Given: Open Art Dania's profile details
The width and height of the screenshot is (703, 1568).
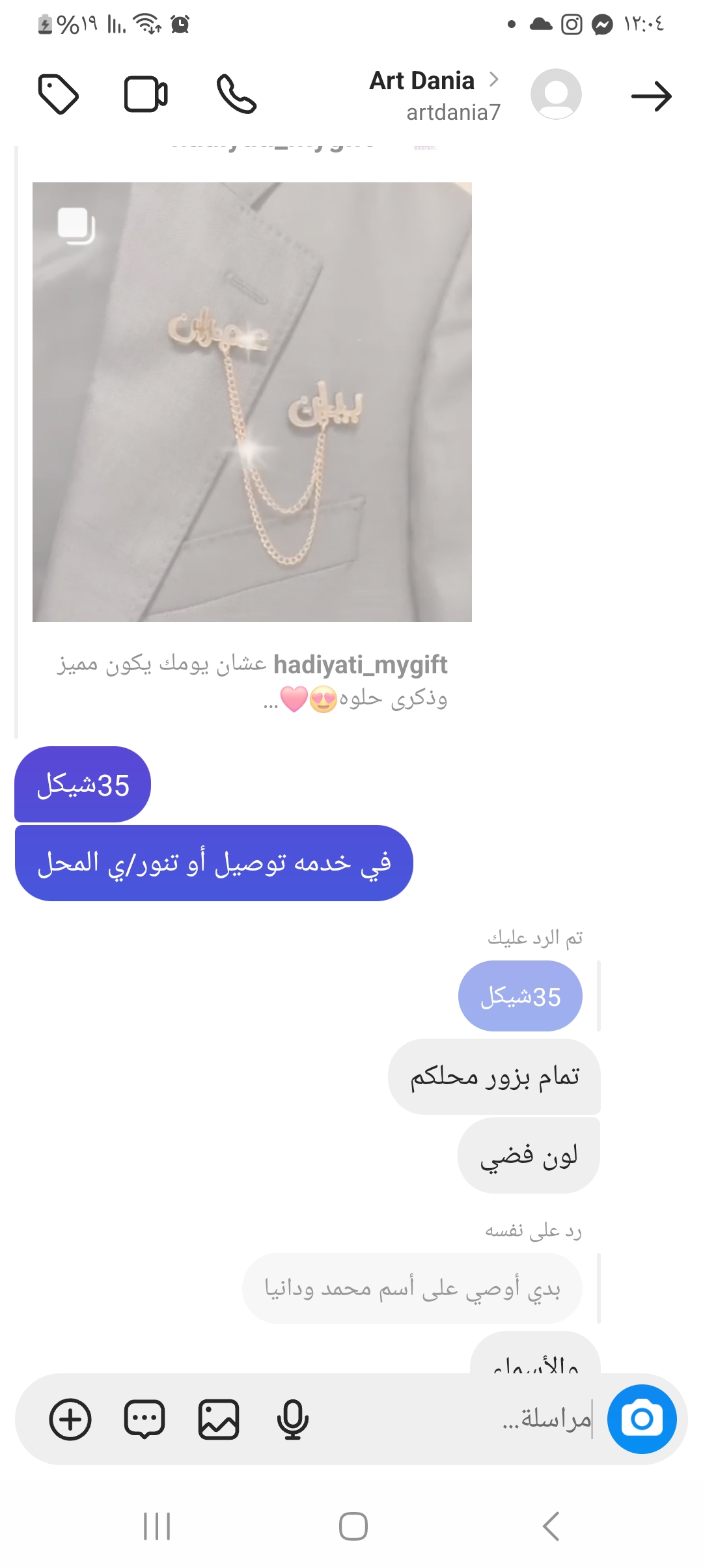Looking at the screenshot, I should (x=434, y=95).
